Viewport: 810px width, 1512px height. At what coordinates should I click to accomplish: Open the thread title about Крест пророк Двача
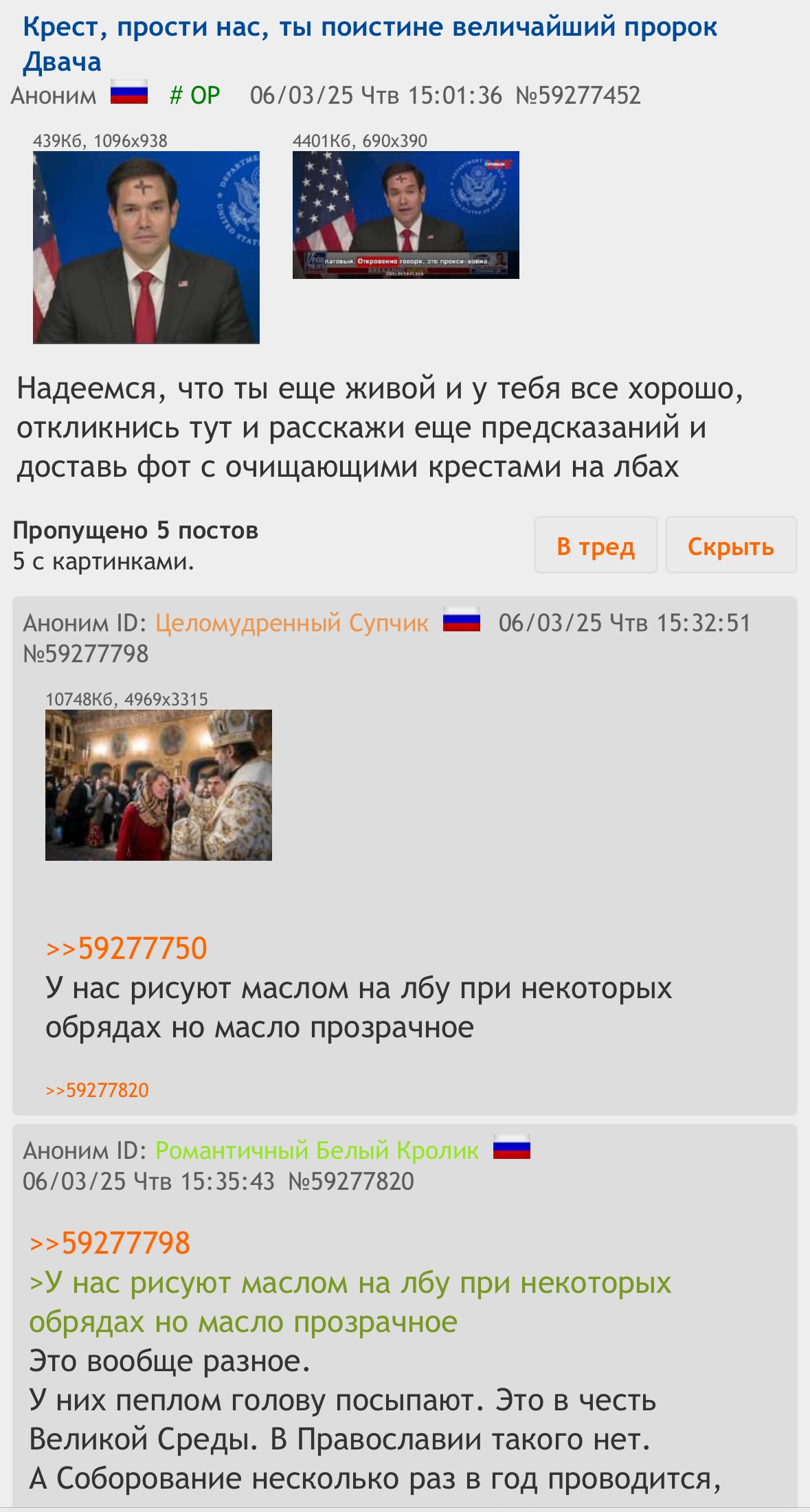point(370,44)
